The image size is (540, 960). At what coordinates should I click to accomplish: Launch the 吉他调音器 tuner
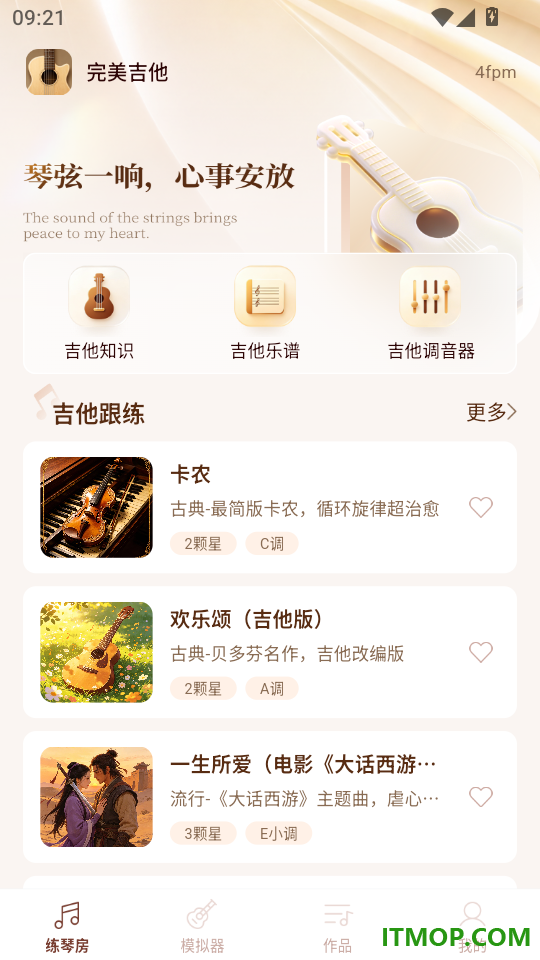click(x=431, y=313)
